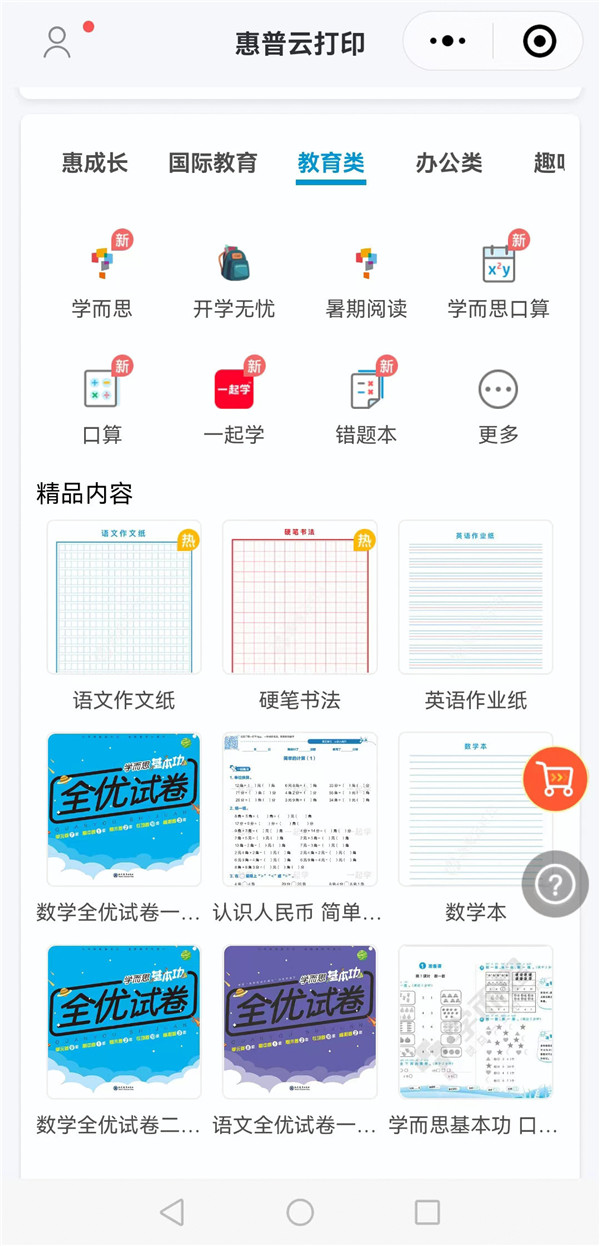Screen dimensions: 600x1246
Task: Go back with the system back button
Action: pos(172,1212)
